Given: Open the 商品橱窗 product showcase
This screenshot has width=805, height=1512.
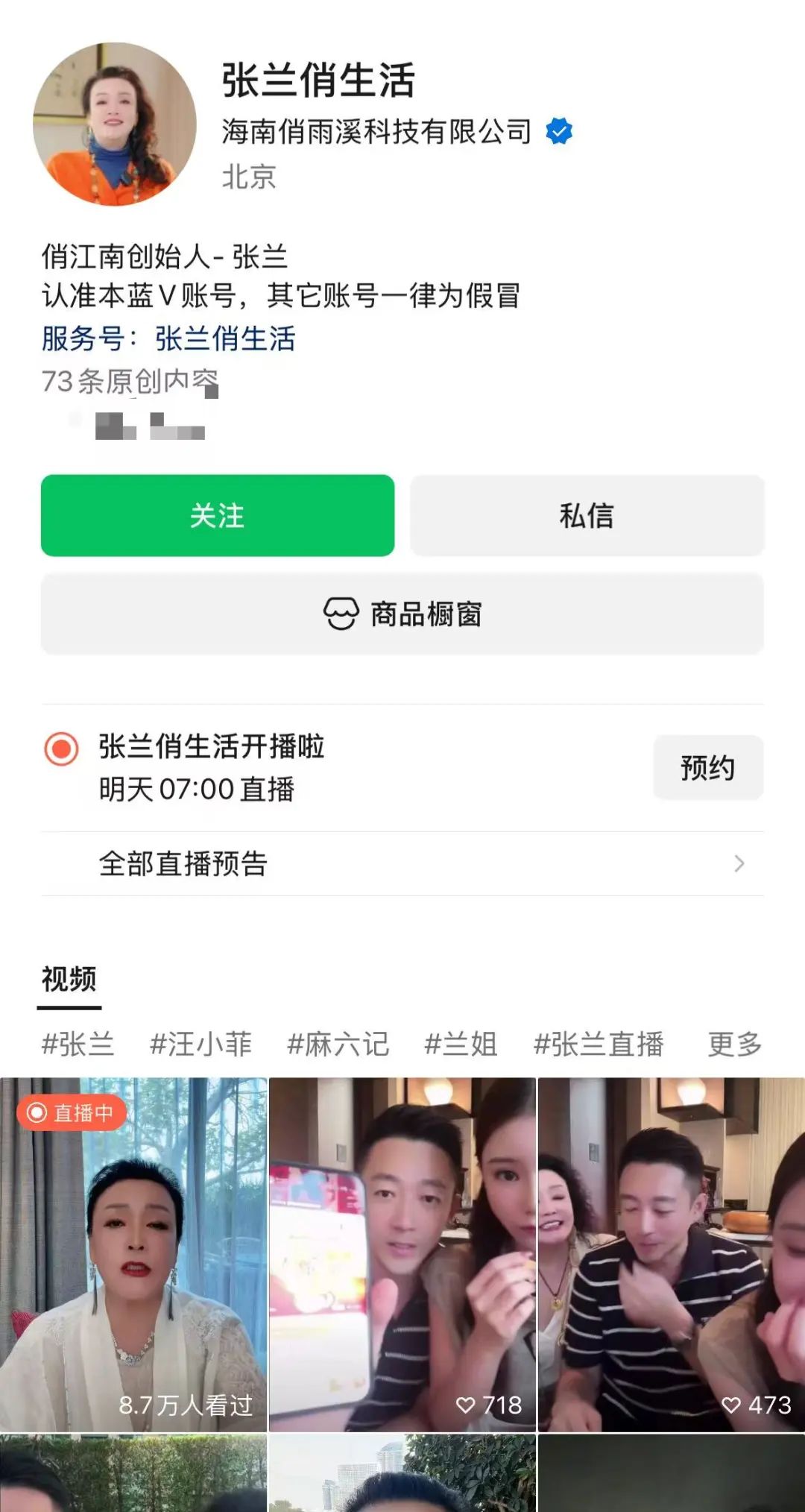Looking at the screenshot, I should pyautogui.click(x=402, y=614).
